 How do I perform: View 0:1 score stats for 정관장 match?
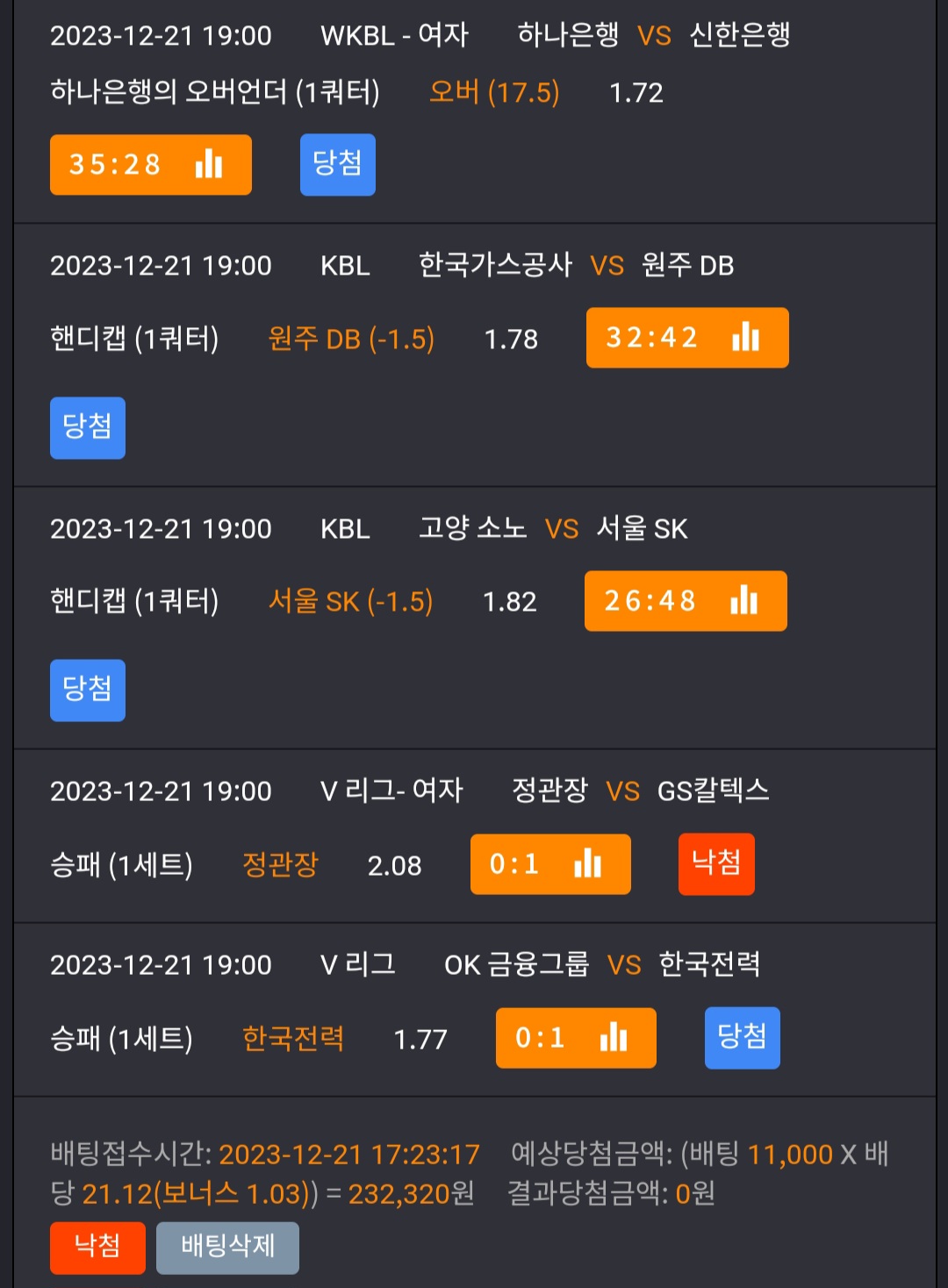(550, 864)
